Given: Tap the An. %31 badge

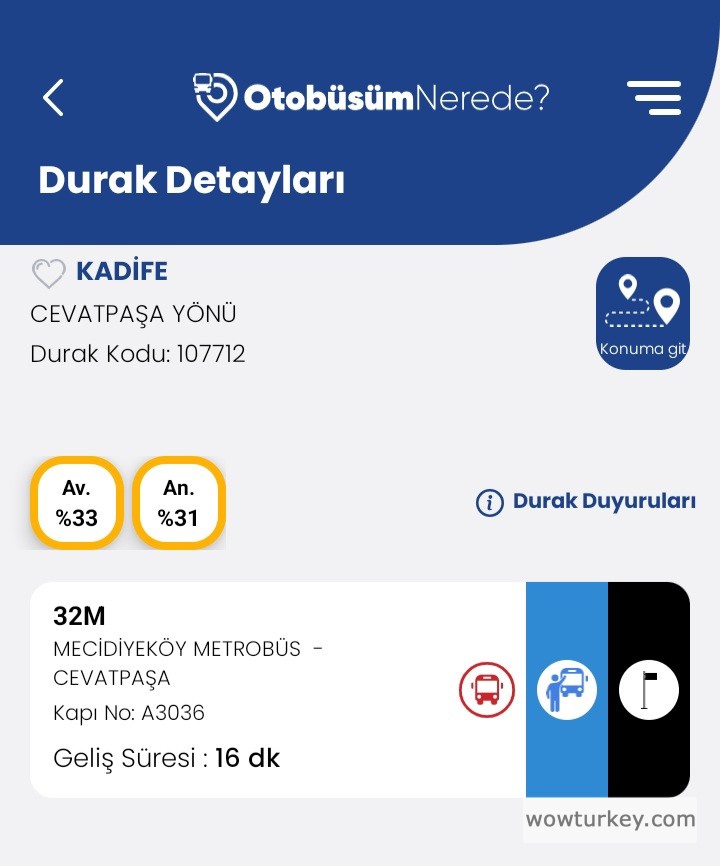Looking at the screenshot, I should (179, 503).
